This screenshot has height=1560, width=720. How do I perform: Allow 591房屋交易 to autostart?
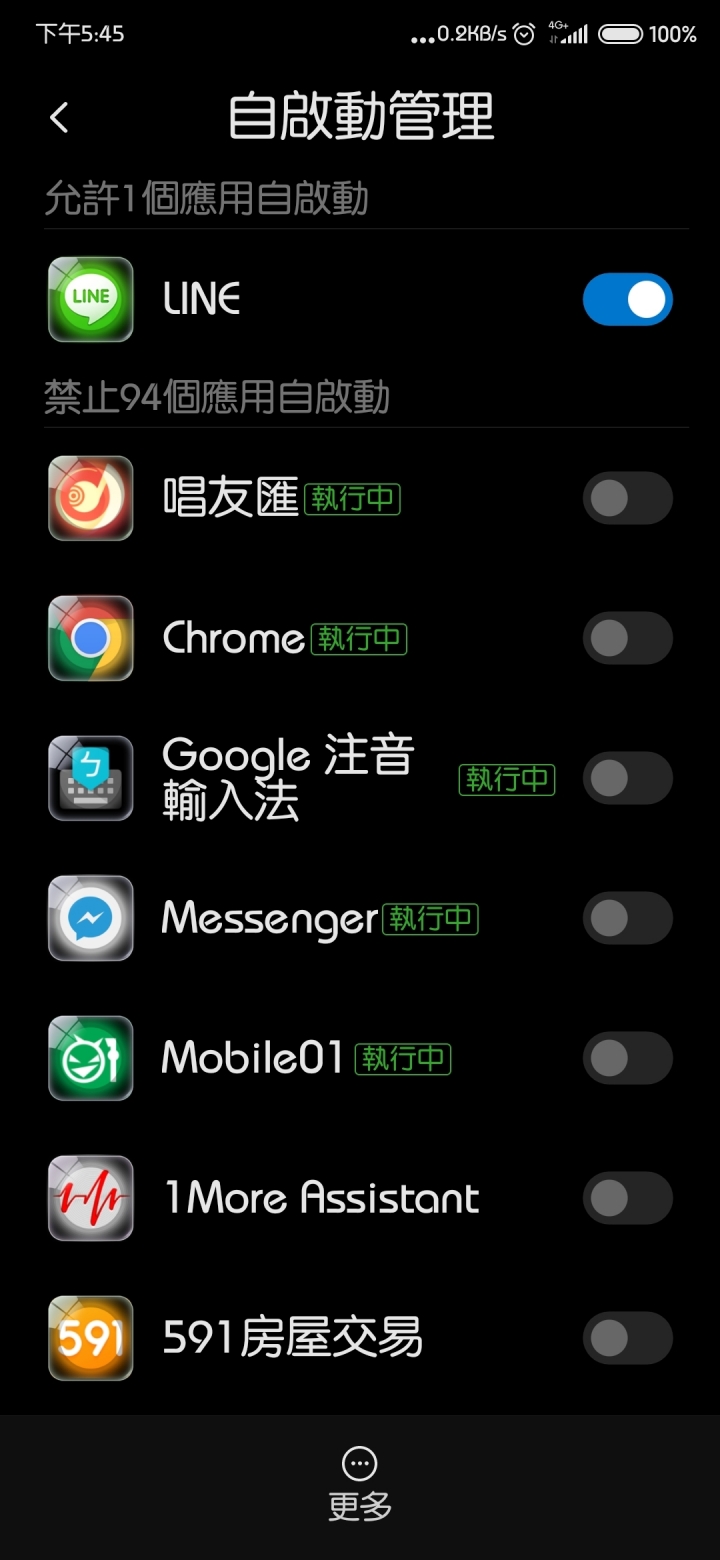627,1338
